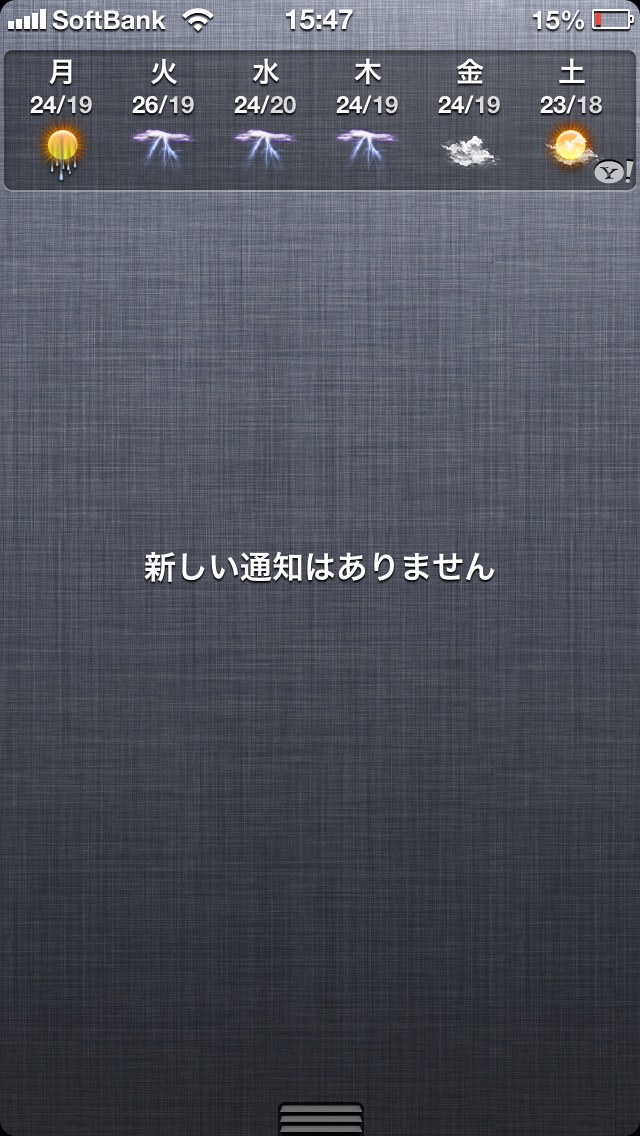Screen dimensions: 640x1136
Task: Tap the notification center grabber handle
Action: click(320, 1117)
